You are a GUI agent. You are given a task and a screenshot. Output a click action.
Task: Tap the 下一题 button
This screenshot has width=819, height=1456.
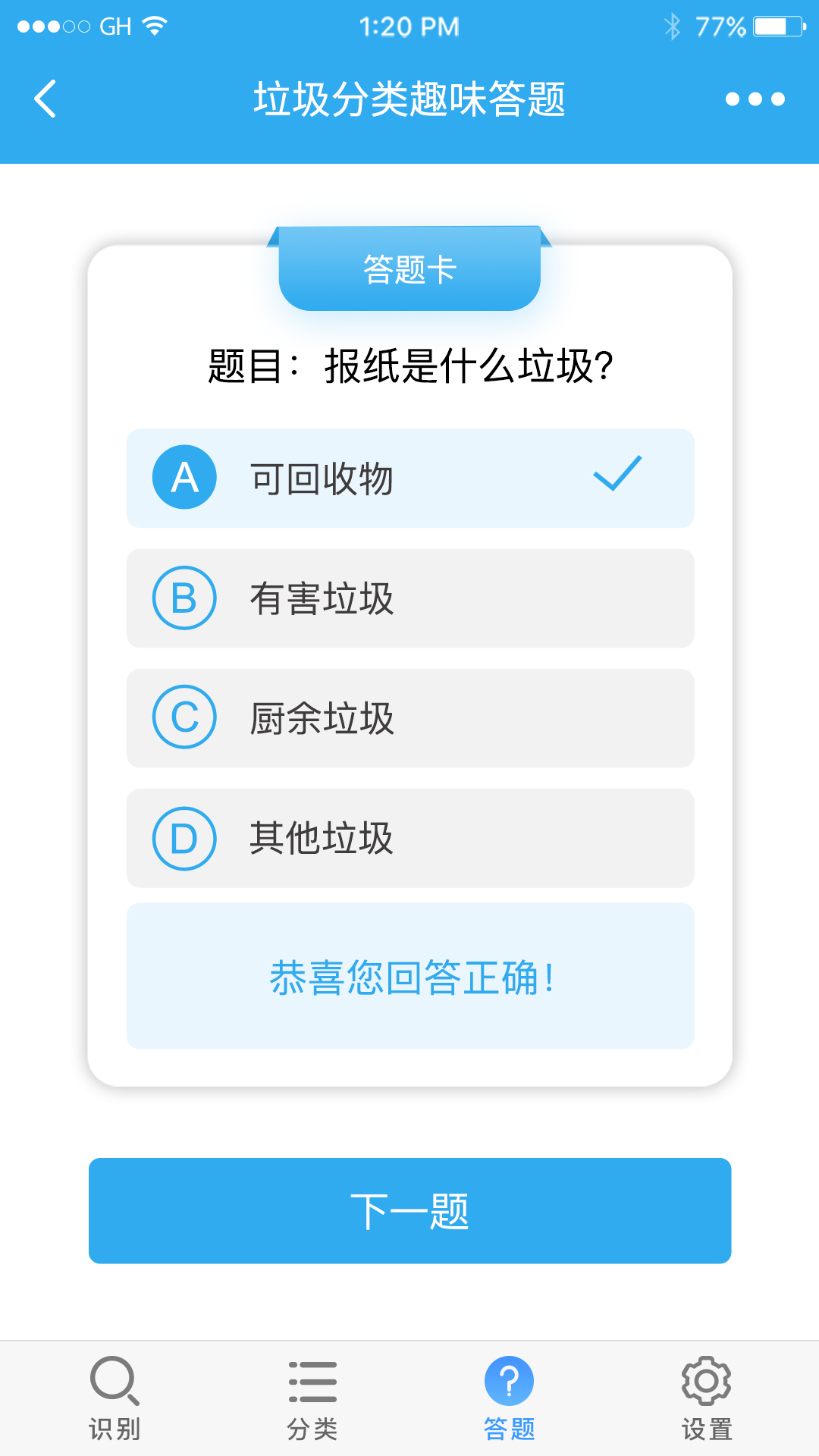tap(410, 1211)
